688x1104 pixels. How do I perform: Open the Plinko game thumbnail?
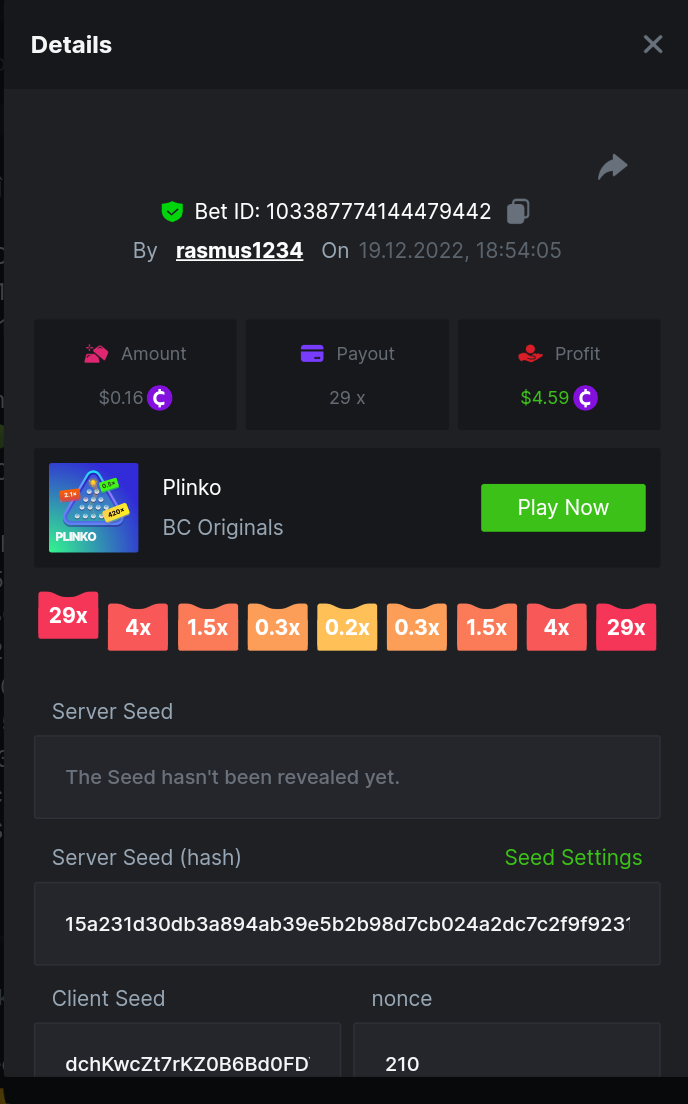click(94, 507)
